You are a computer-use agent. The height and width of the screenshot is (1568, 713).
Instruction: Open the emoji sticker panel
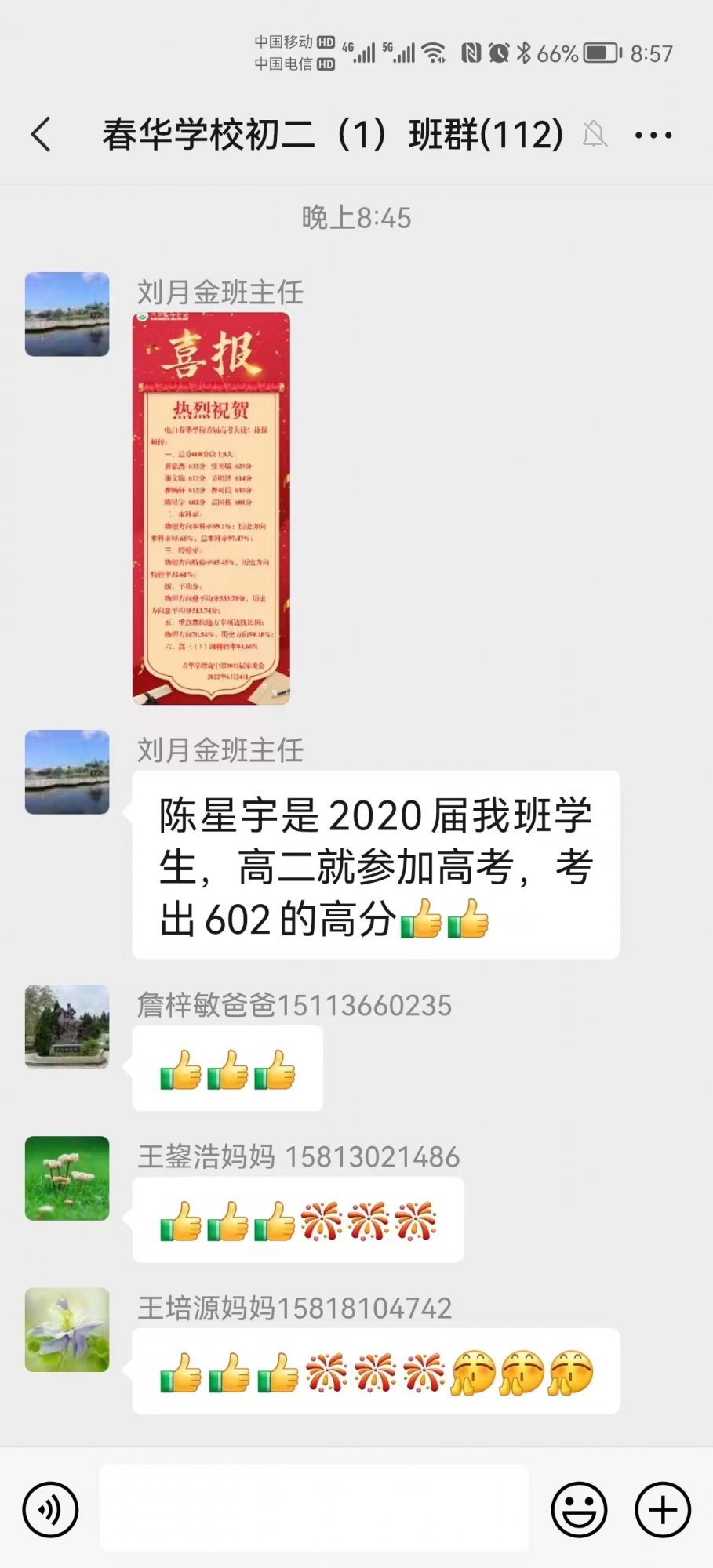[x=579, y=1509]
